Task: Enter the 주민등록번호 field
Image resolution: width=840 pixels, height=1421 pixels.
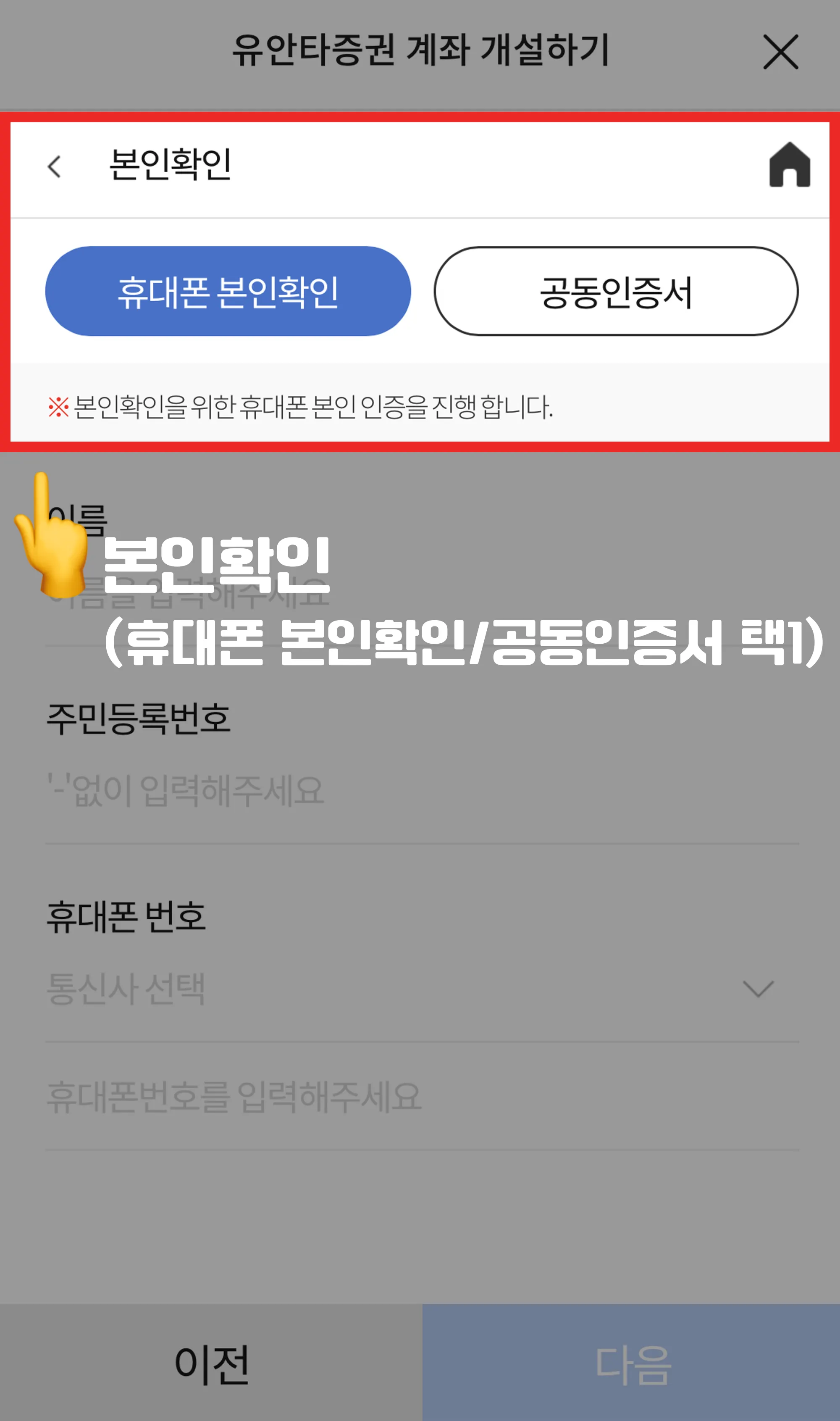Action: click(421, 790)
